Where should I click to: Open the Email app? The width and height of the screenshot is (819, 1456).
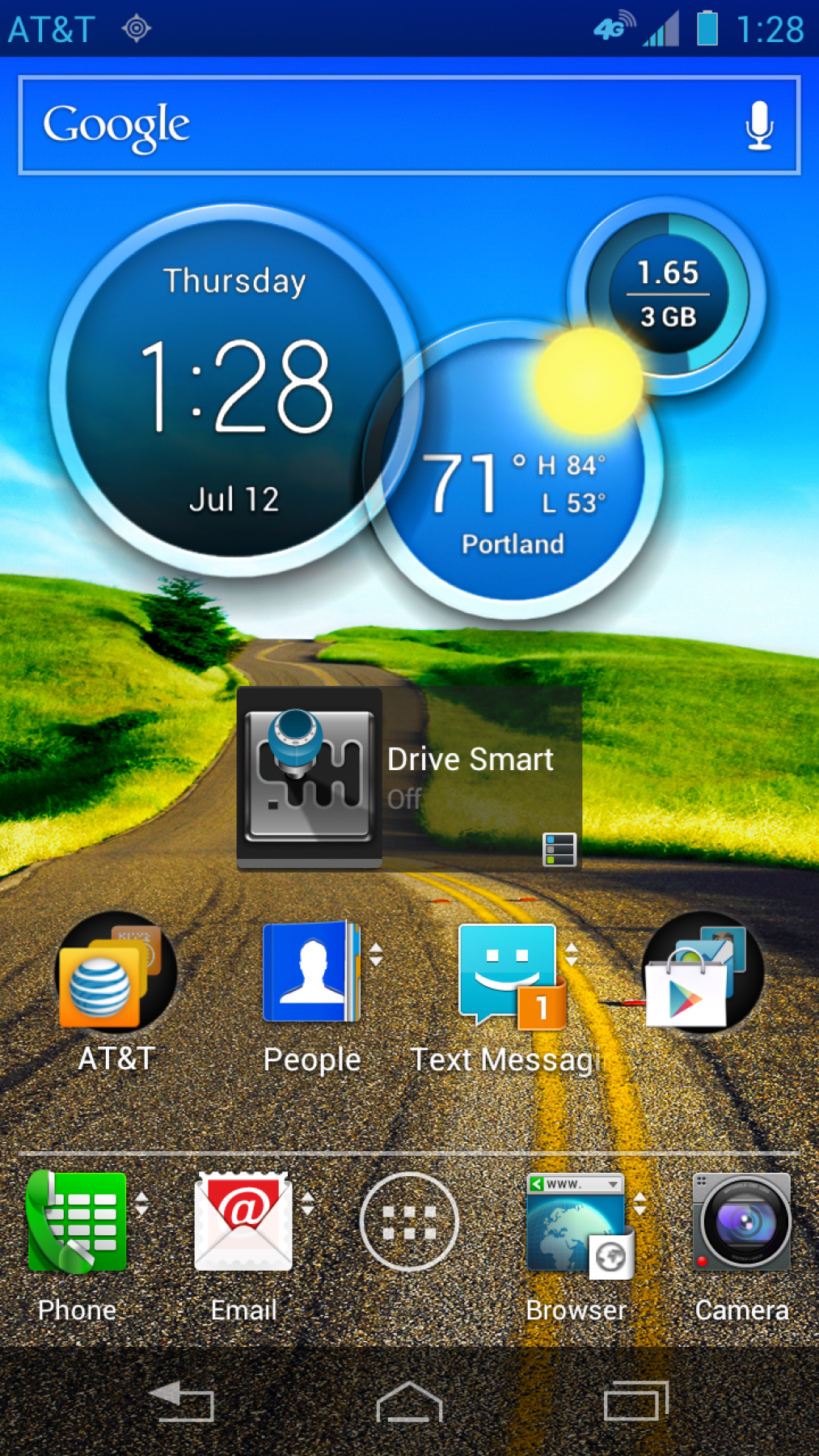click(243, 1223)
